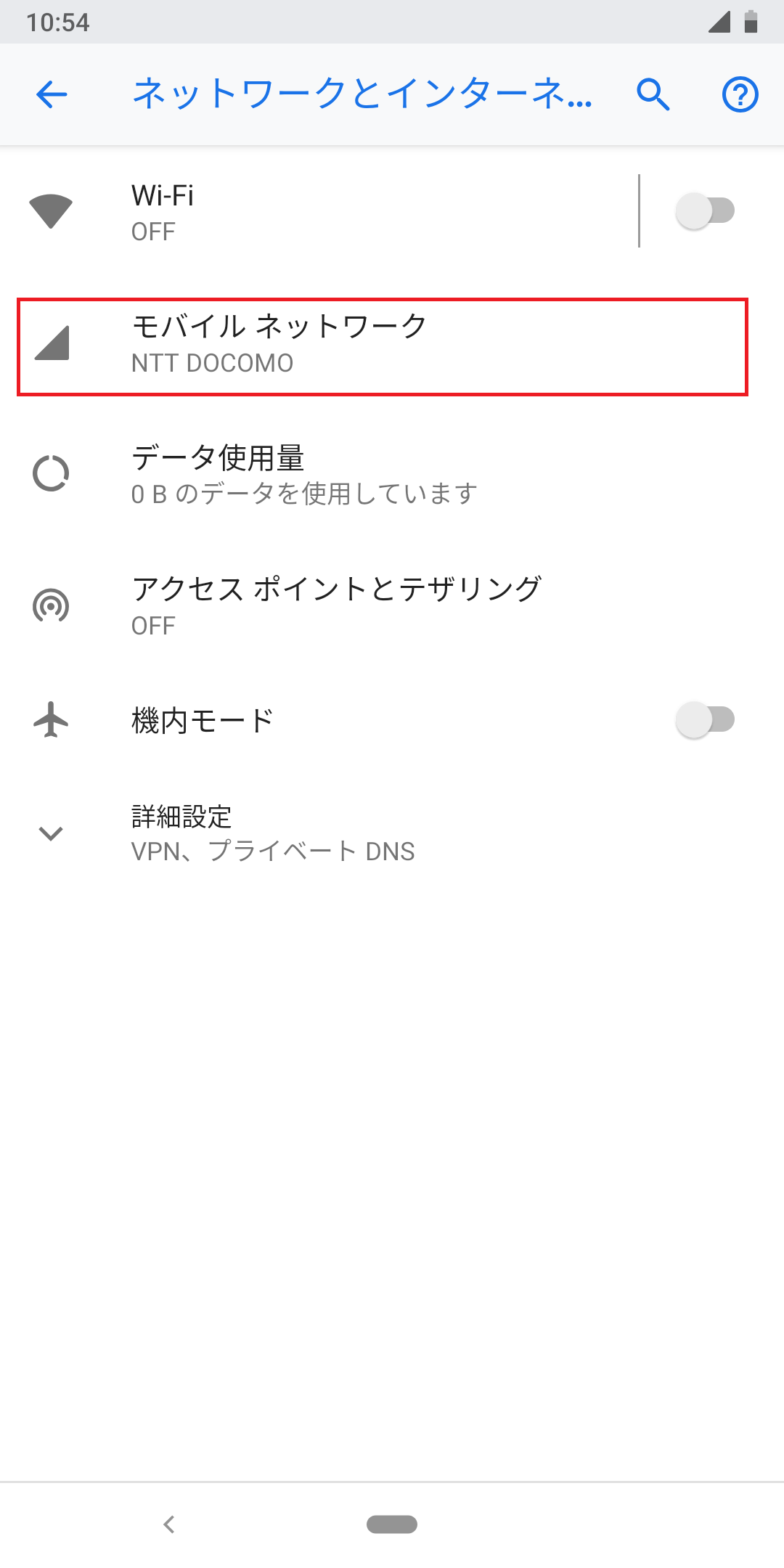Screen dimensions: 784x1568
Task: Collapse the advanced settings chevron
Action: [x=50, y=833]
